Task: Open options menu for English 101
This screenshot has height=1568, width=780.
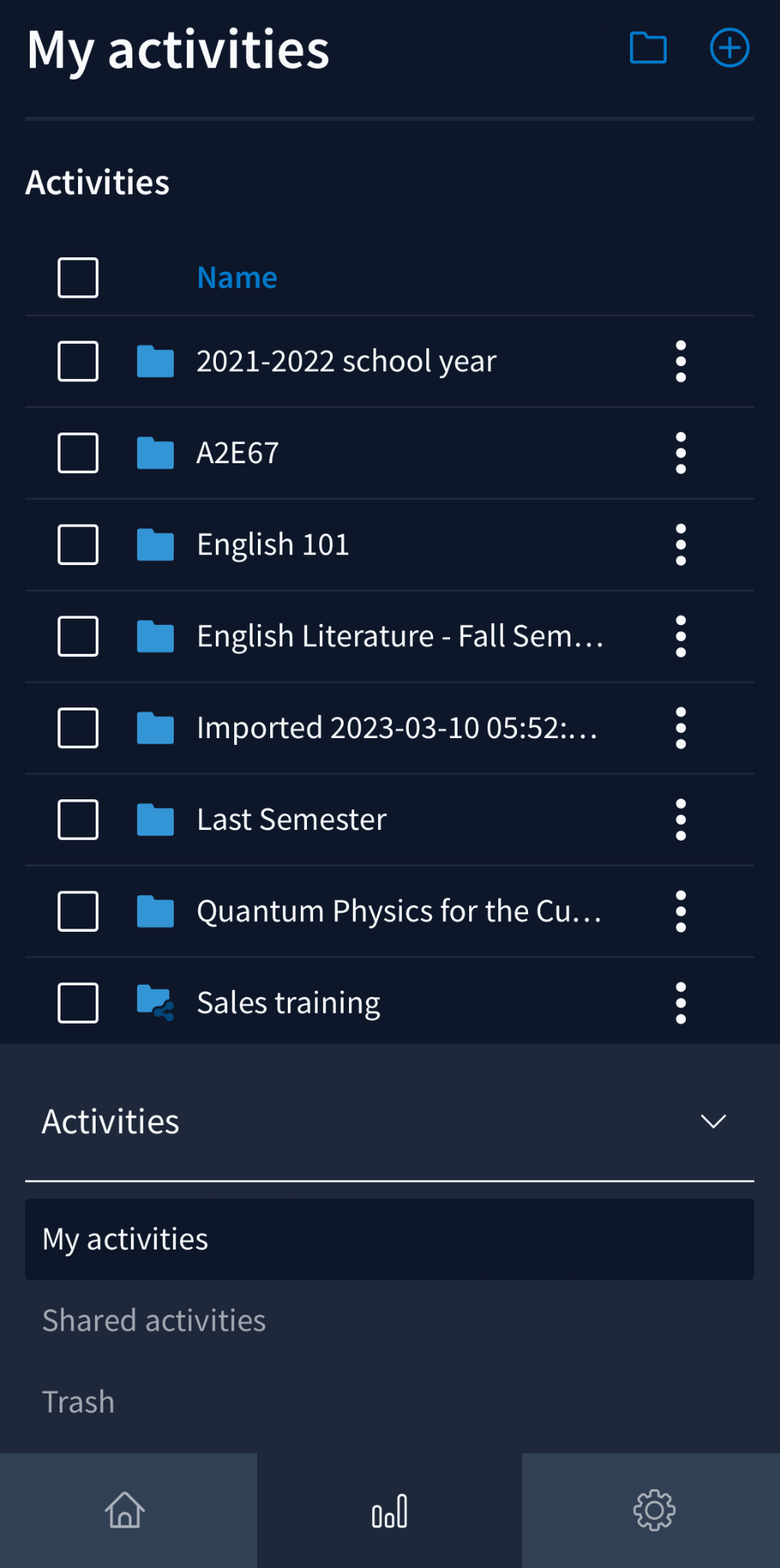Action: tap(680, 545)
